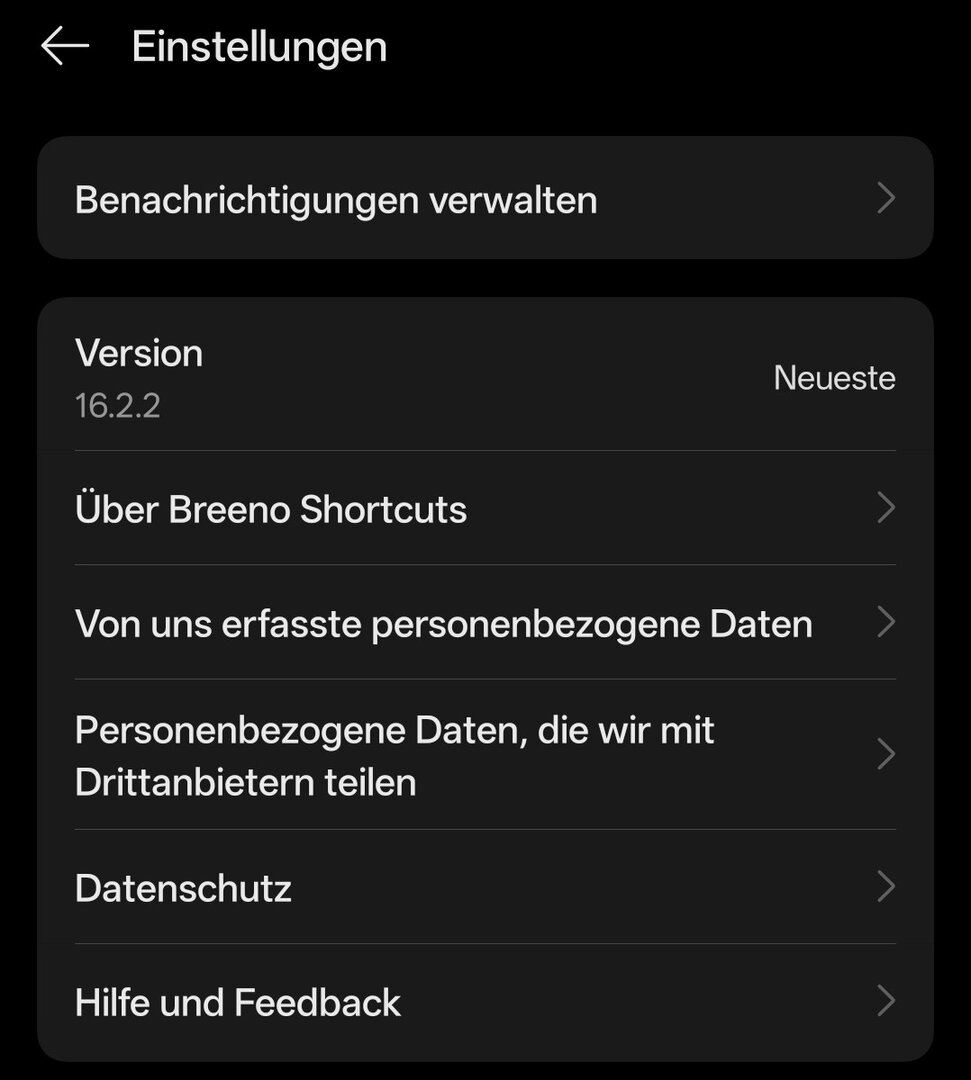Screen dimensions: 971x1080
Task: Check the Version 16.2.2 row
Action: tap(485, 377)
